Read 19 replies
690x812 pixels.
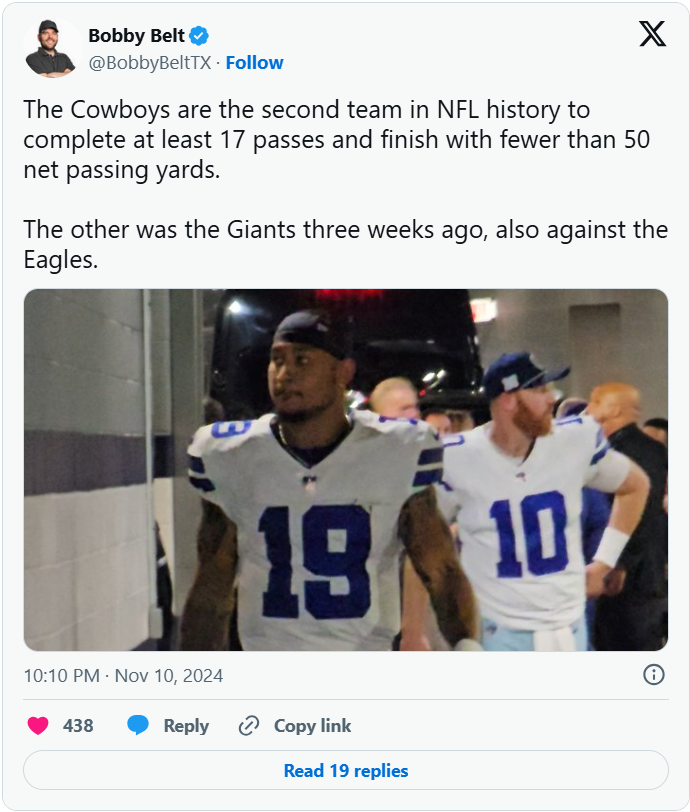pos(345,770)
